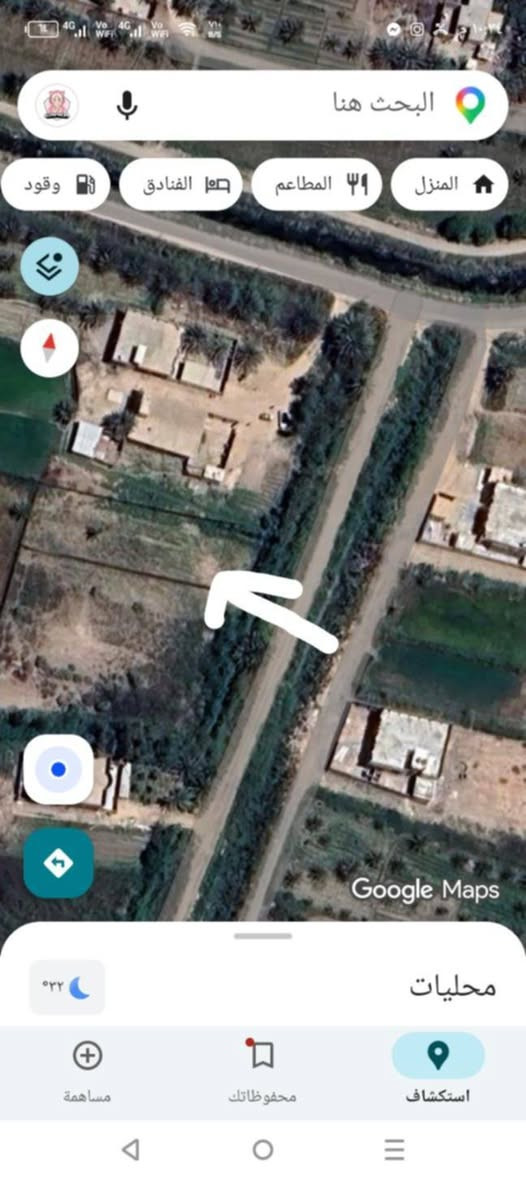This screenshot has height=1179, width=526.
Task: Select the 'وقود' fuel chip
Action: click(56, 184)
